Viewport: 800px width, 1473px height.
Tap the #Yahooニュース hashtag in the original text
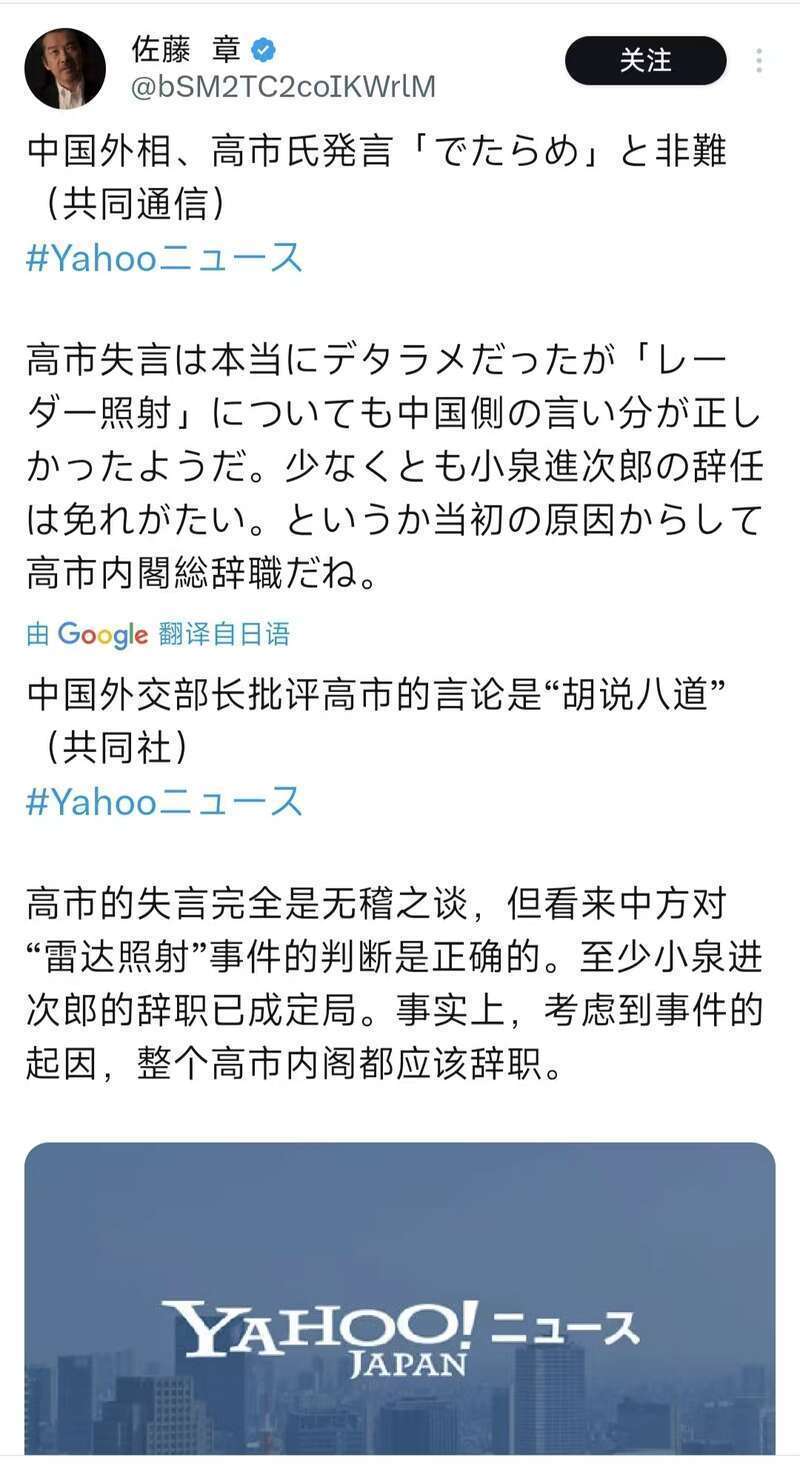click(164, 258)
